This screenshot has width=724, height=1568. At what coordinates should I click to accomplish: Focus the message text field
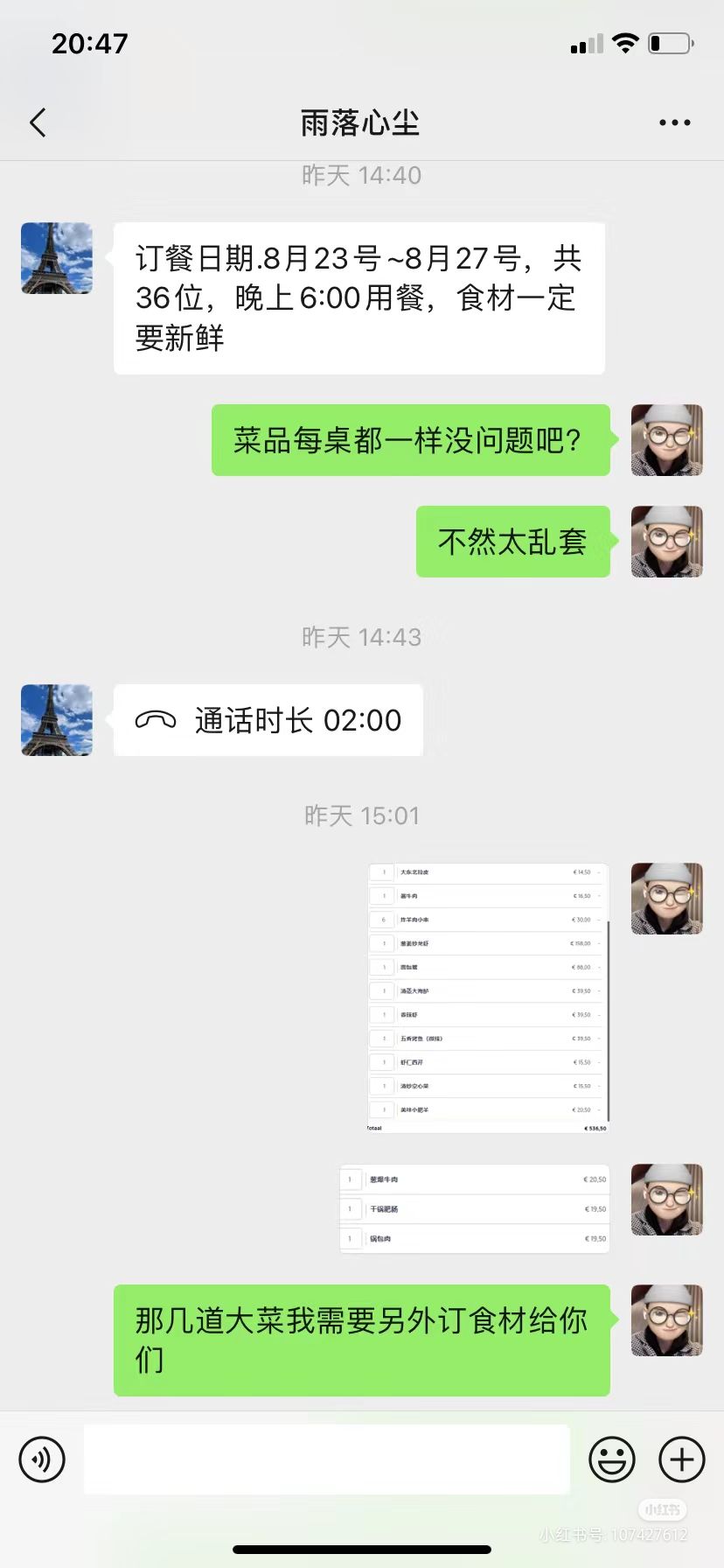327,1459
